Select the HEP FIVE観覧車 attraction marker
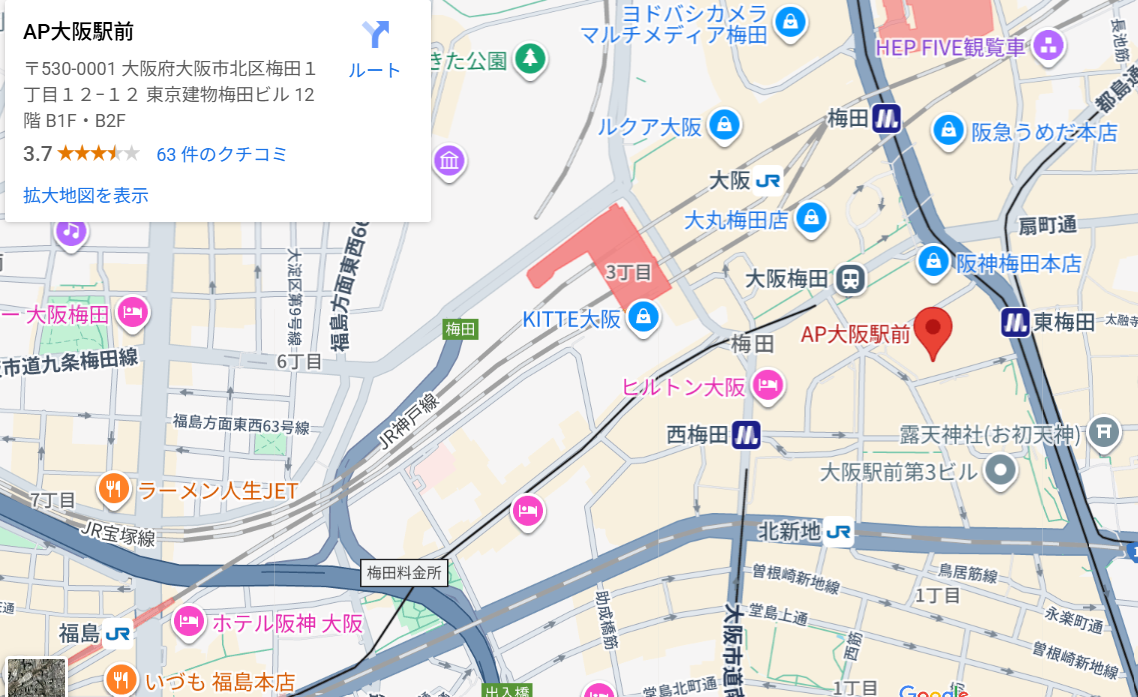The image size is (1138, 697). [1048, 45]
